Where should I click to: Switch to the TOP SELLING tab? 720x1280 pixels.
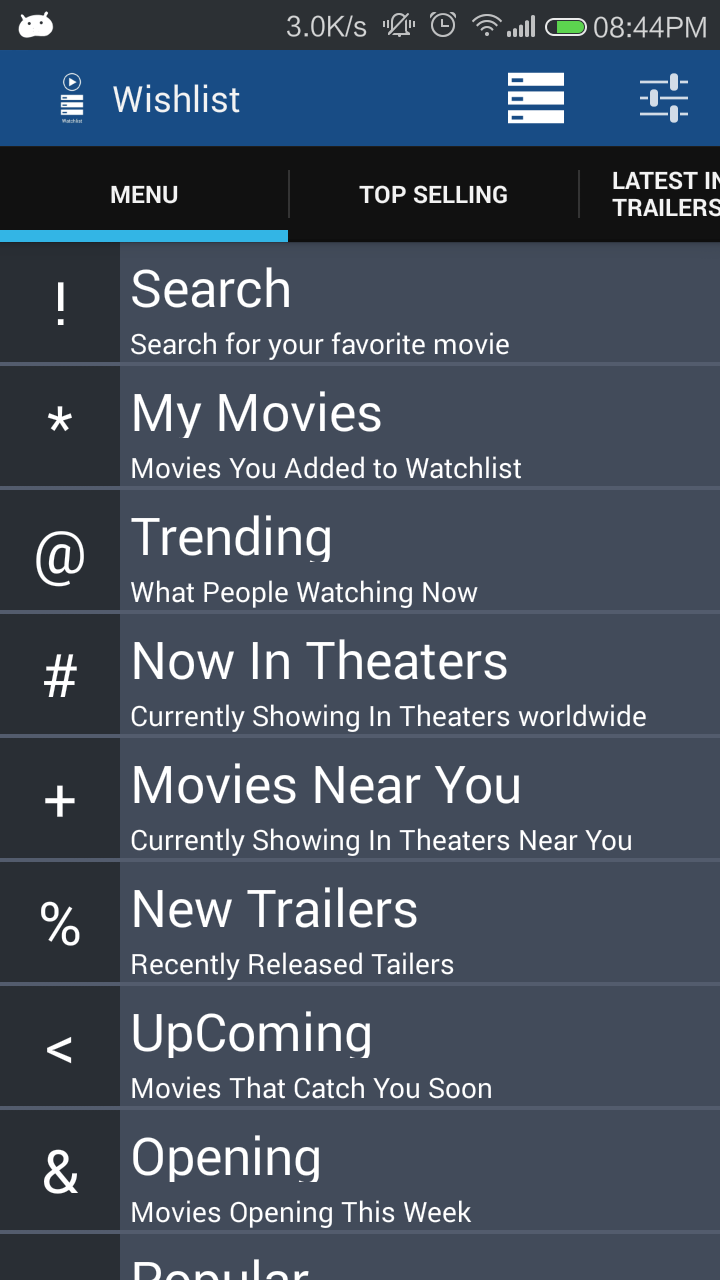433,194
